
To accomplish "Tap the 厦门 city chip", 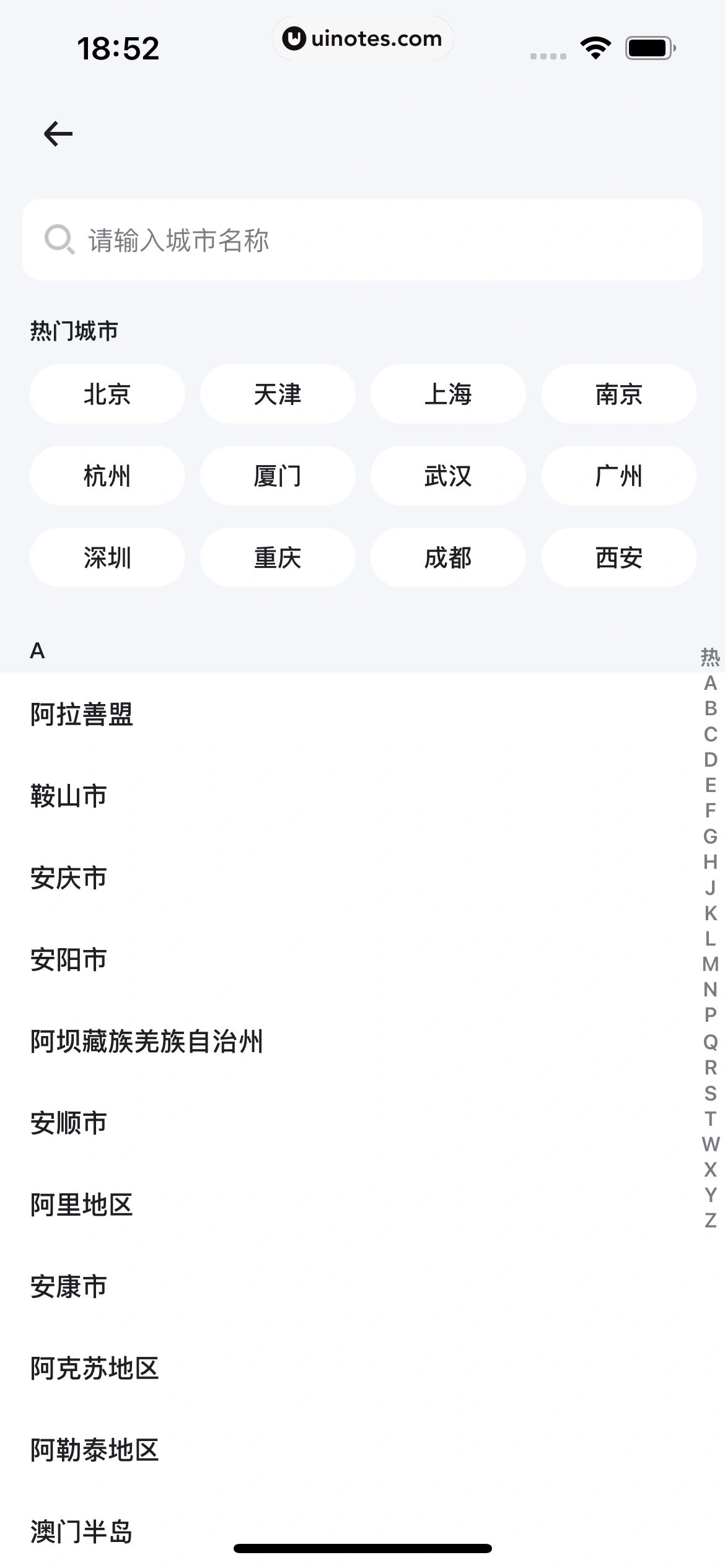I will 277,476.
